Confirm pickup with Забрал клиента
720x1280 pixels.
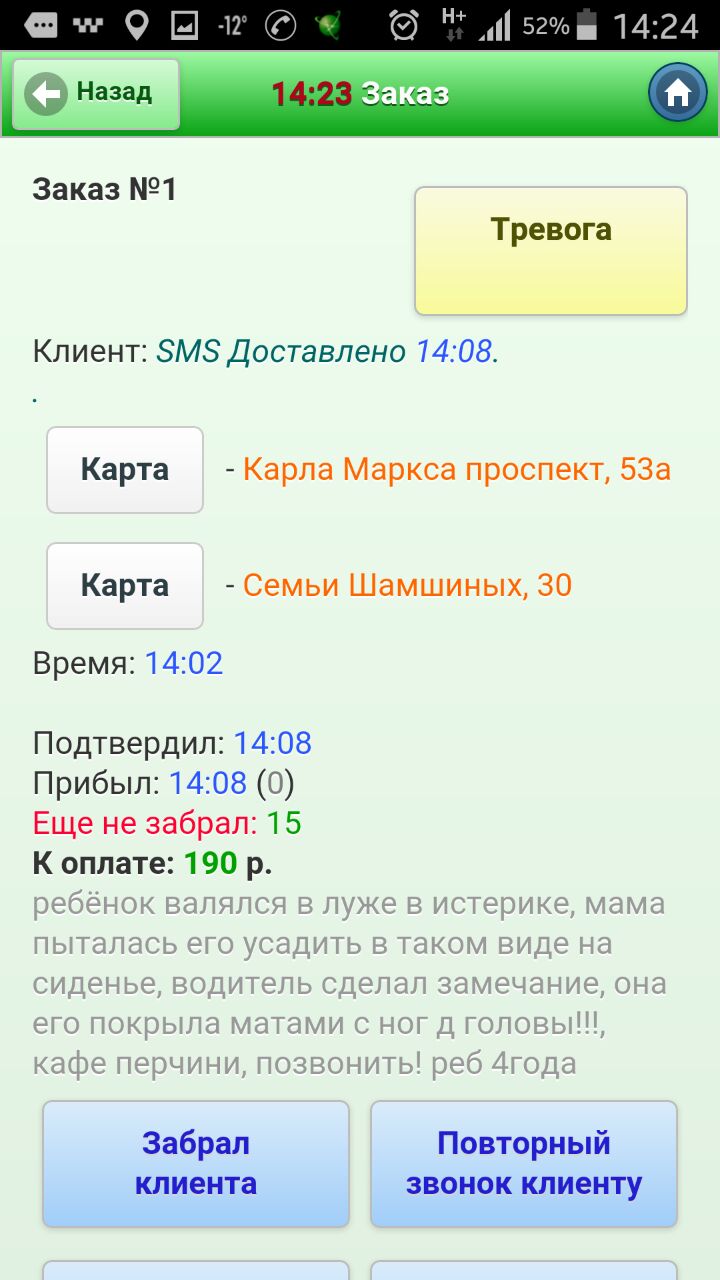click(x=196, y=1164)
